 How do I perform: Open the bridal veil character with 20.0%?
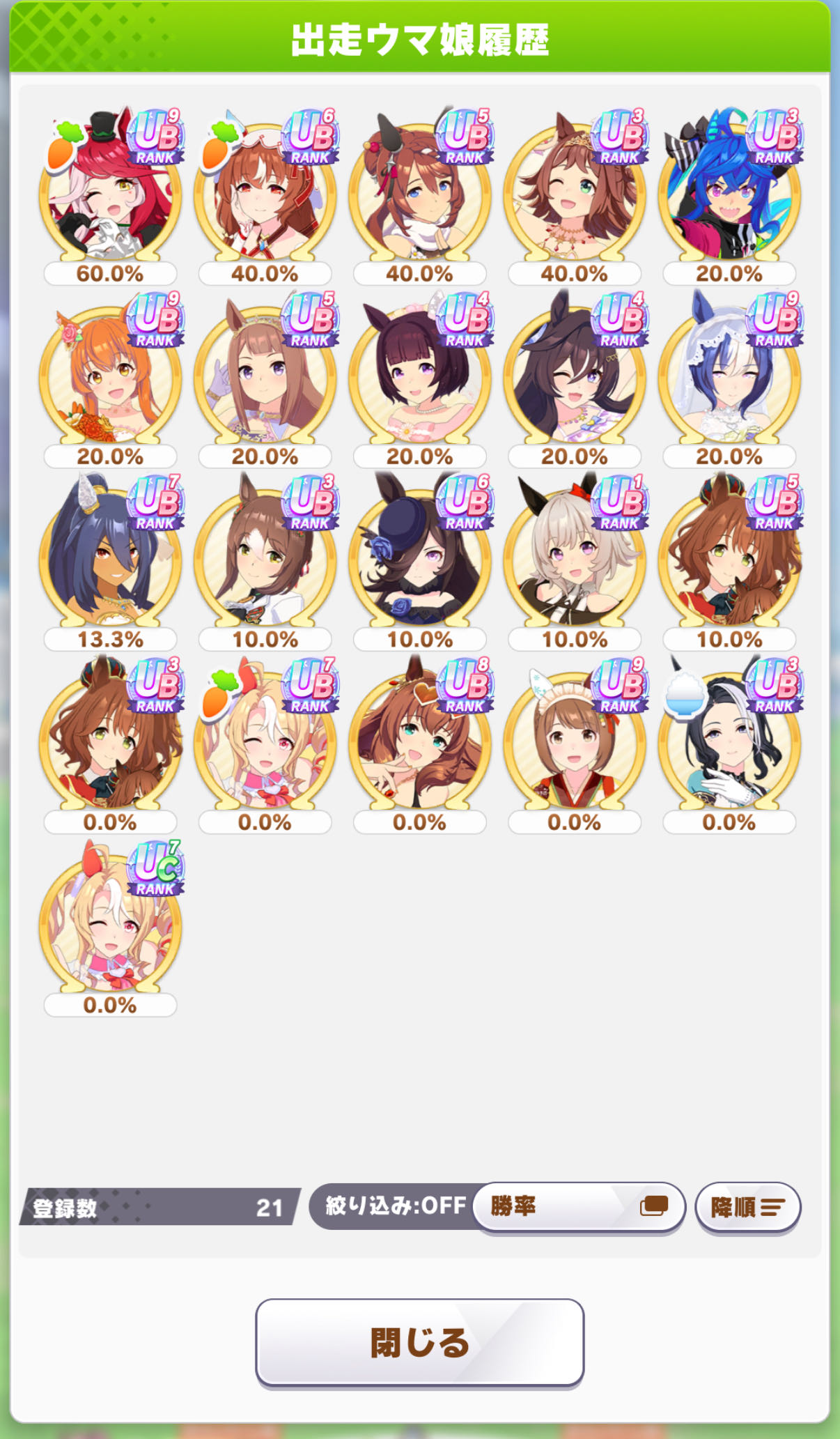click(x=729, y=376)
